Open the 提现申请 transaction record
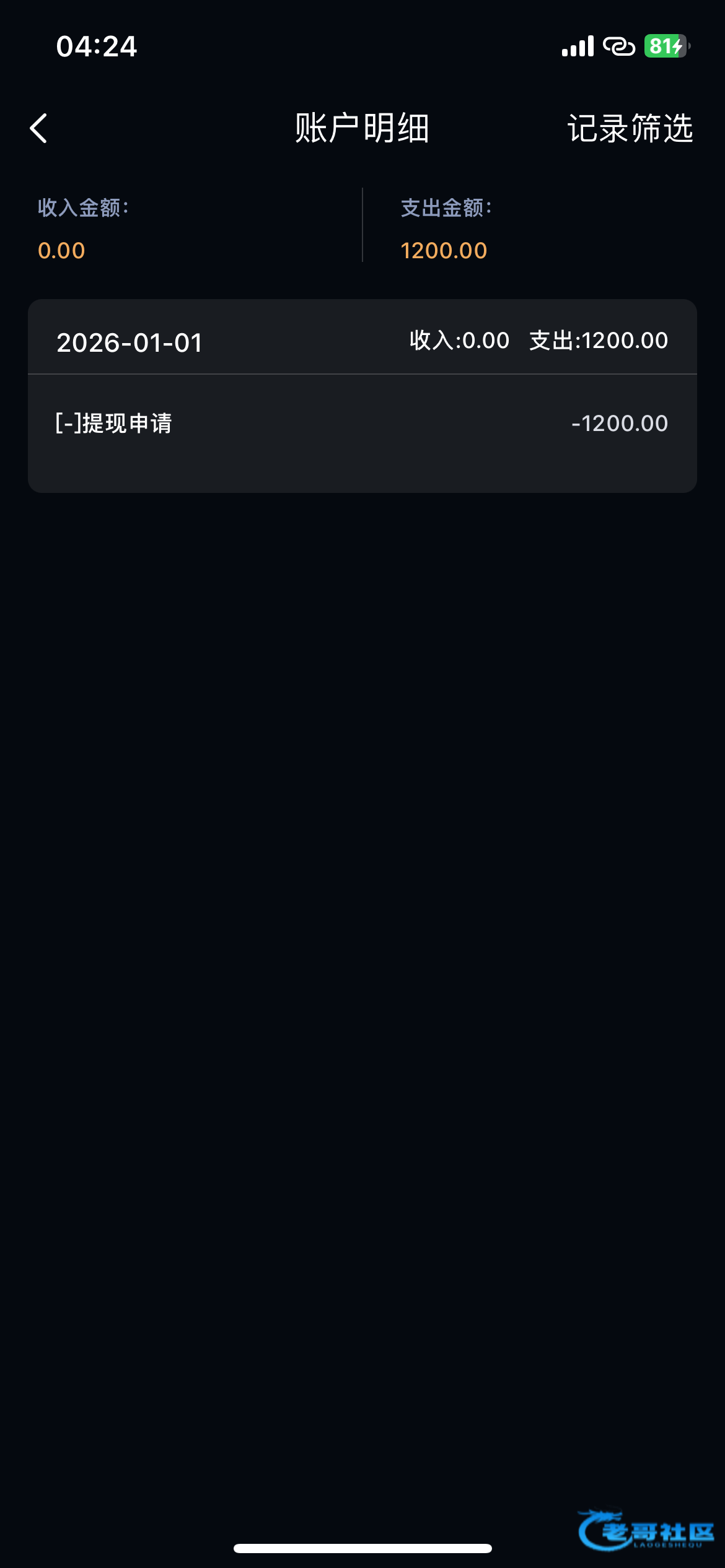Screen dimensions: 725x1568 pyautogui.click(x=362, y=424)
